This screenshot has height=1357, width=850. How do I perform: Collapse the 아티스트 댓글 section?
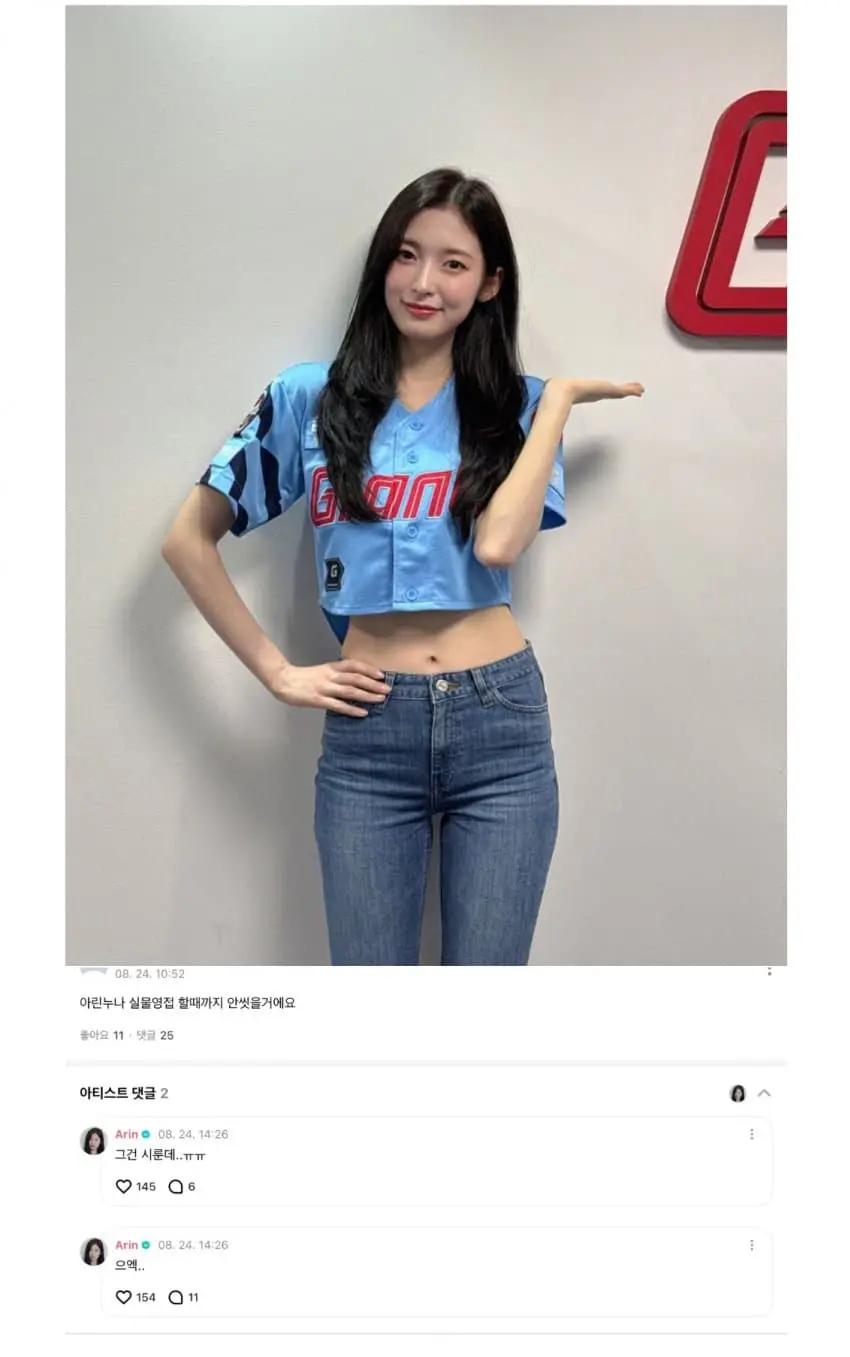pos(764,1093)
